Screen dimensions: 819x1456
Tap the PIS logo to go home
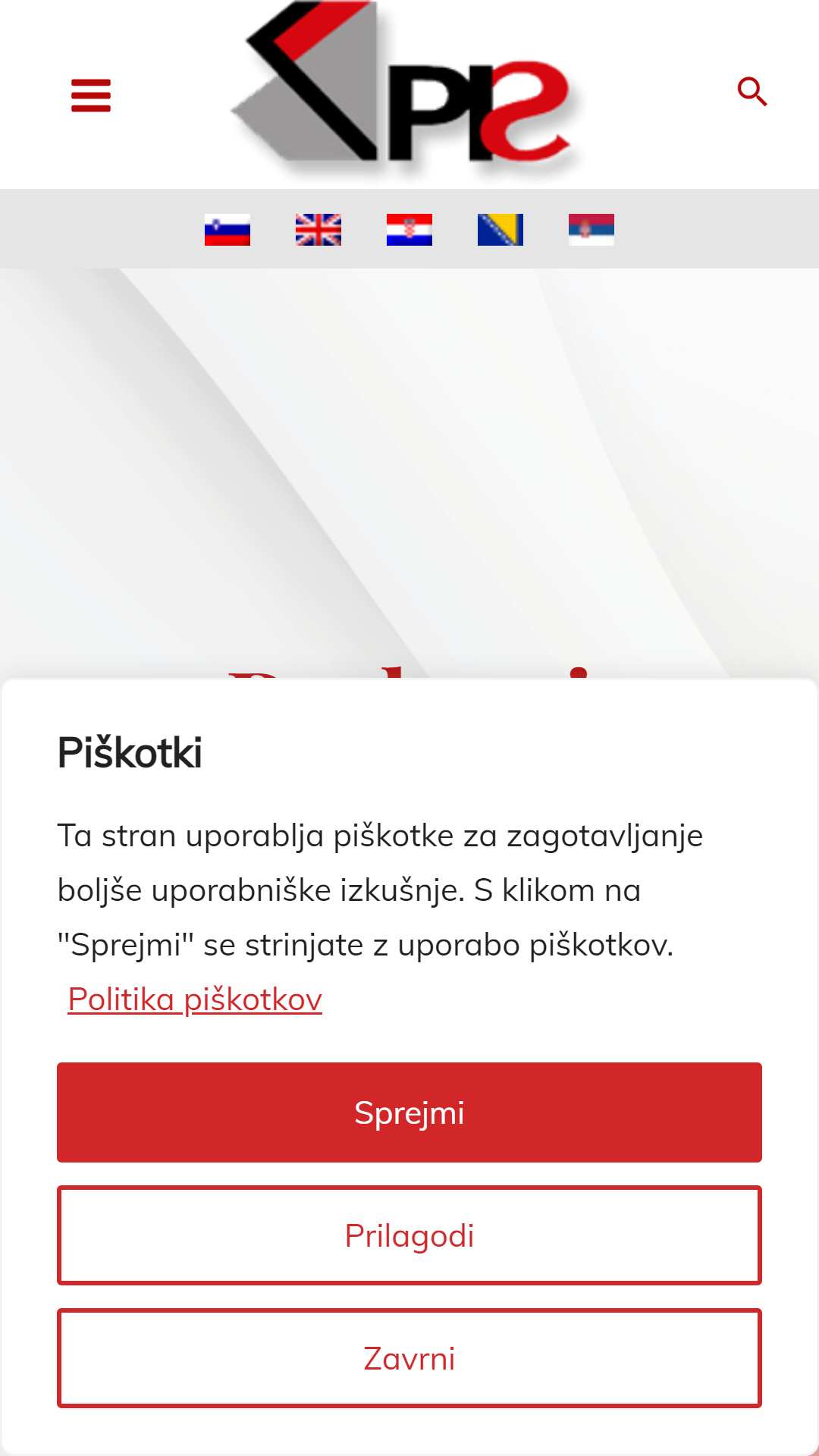tap(406, 87)
